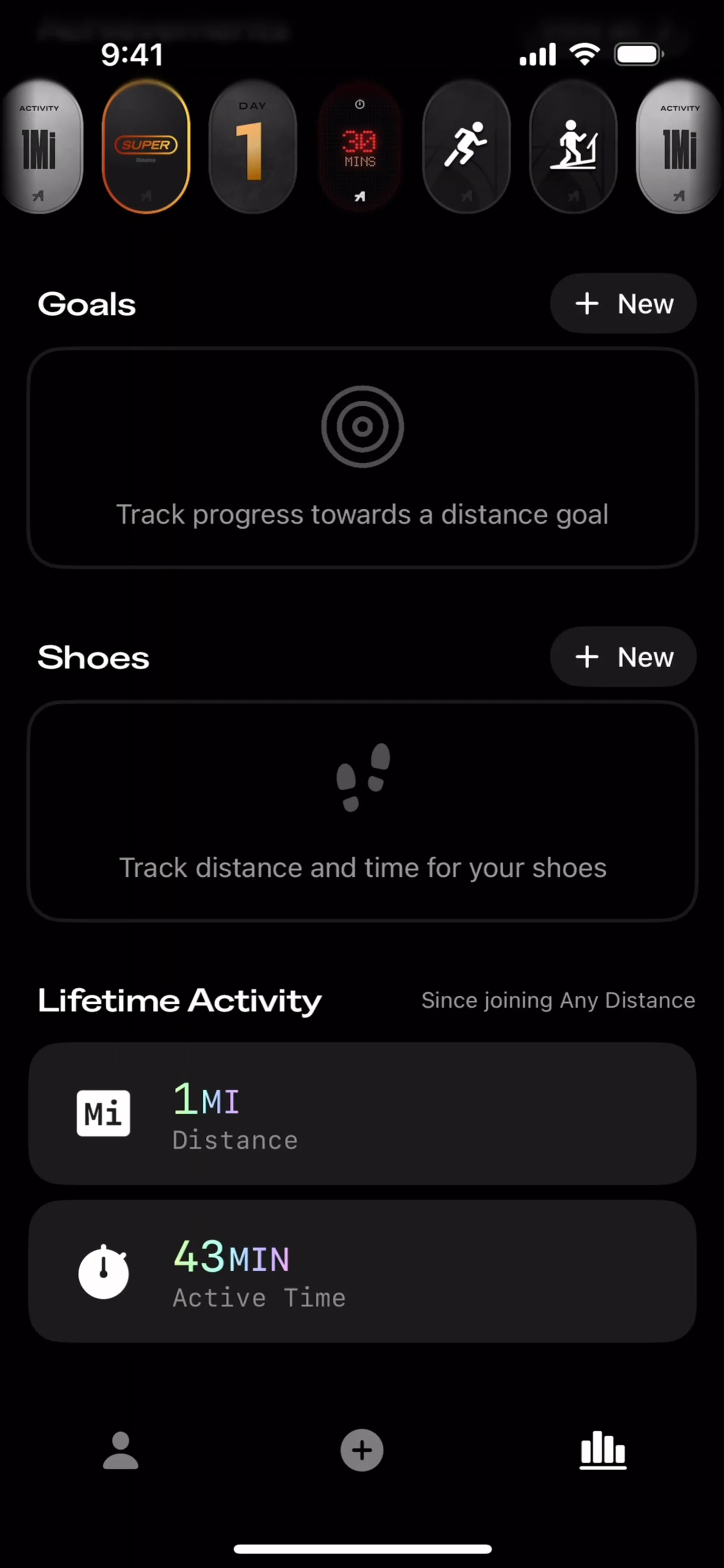Open the 30 MINS medal

click(360, 147)
